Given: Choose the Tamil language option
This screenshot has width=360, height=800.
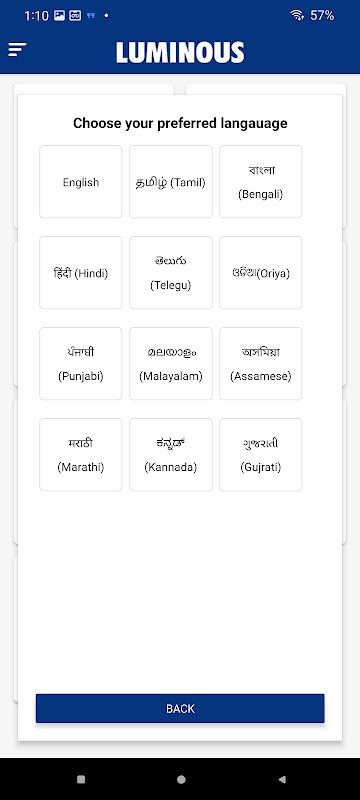Looking at the screenshot, I should [171, 182].
